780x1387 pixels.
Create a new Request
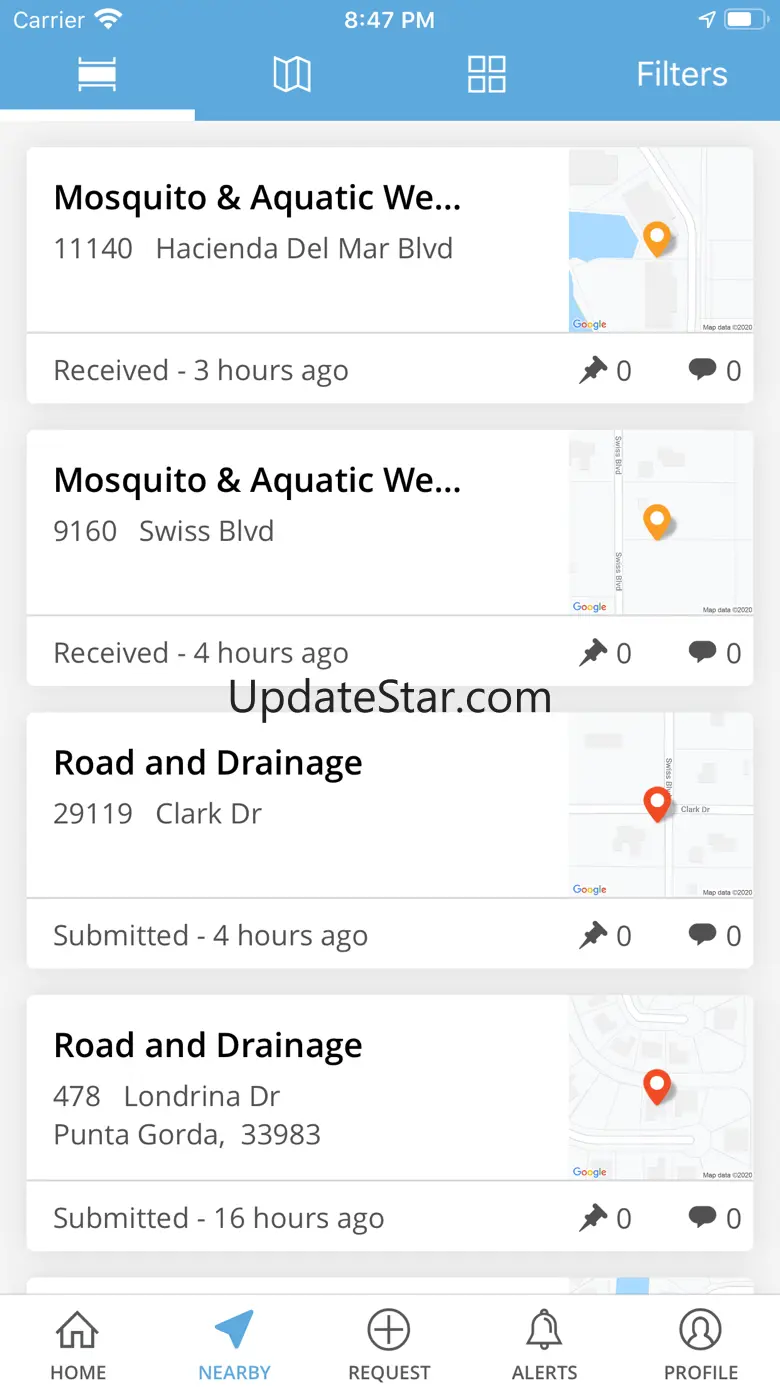[389, 1344]
